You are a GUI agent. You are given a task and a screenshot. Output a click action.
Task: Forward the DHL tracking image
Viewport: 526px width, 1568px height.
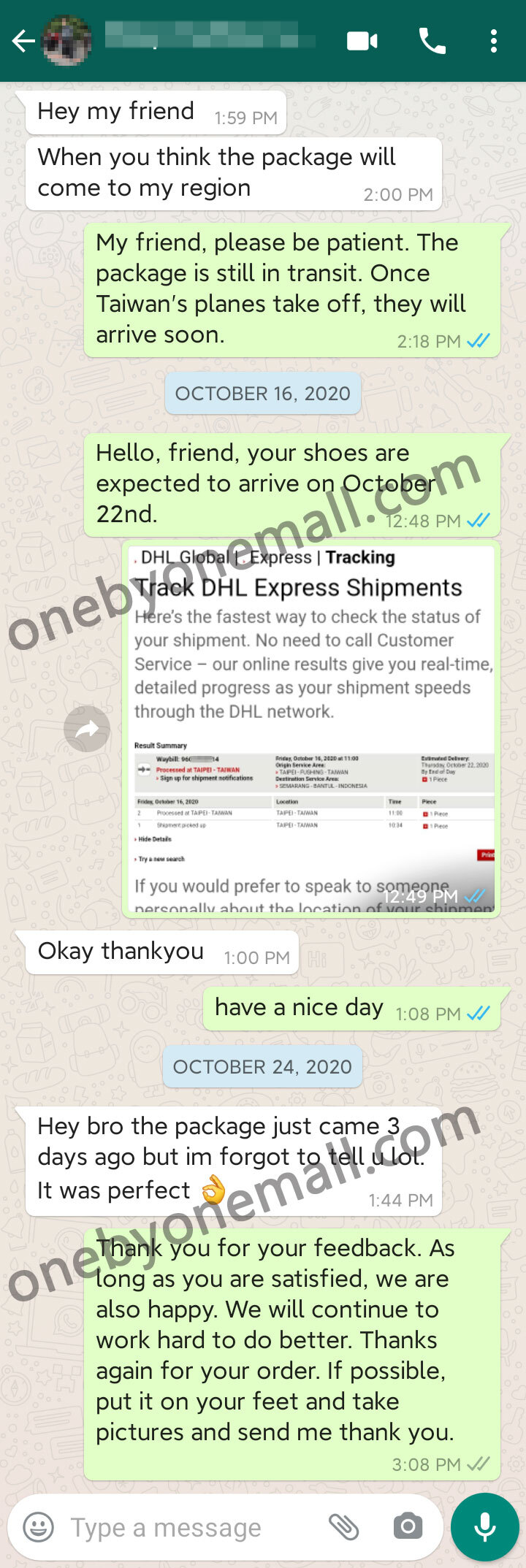point(87,728)
